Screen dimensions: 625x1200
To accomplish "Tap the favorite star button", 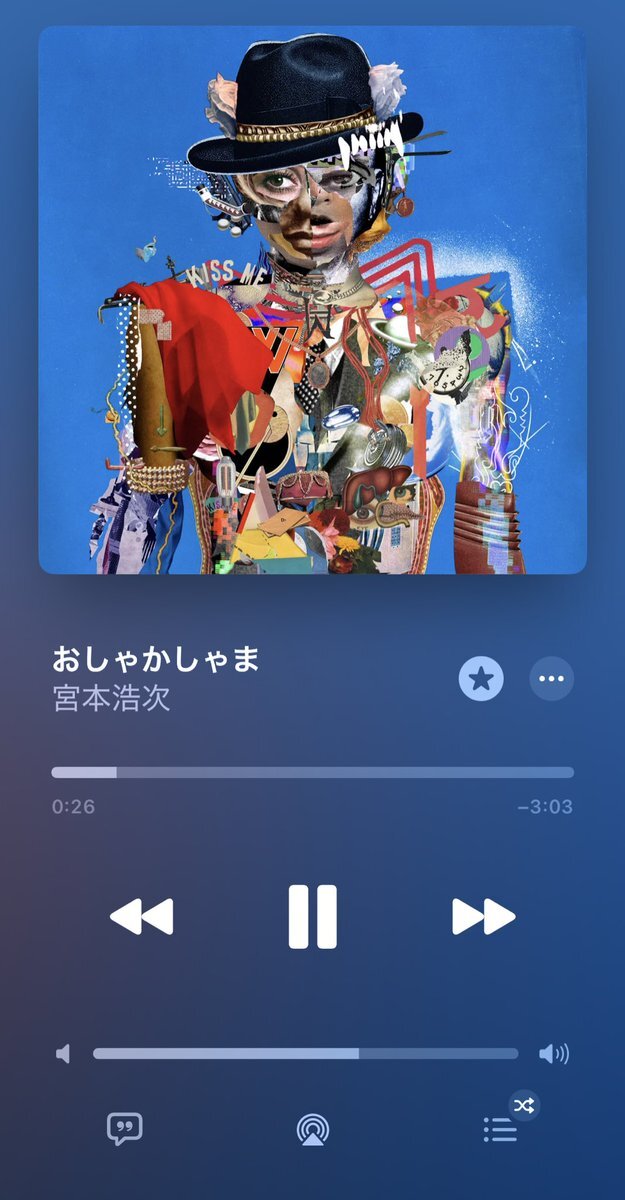I will pyautogui.click(x=481, y=680).
